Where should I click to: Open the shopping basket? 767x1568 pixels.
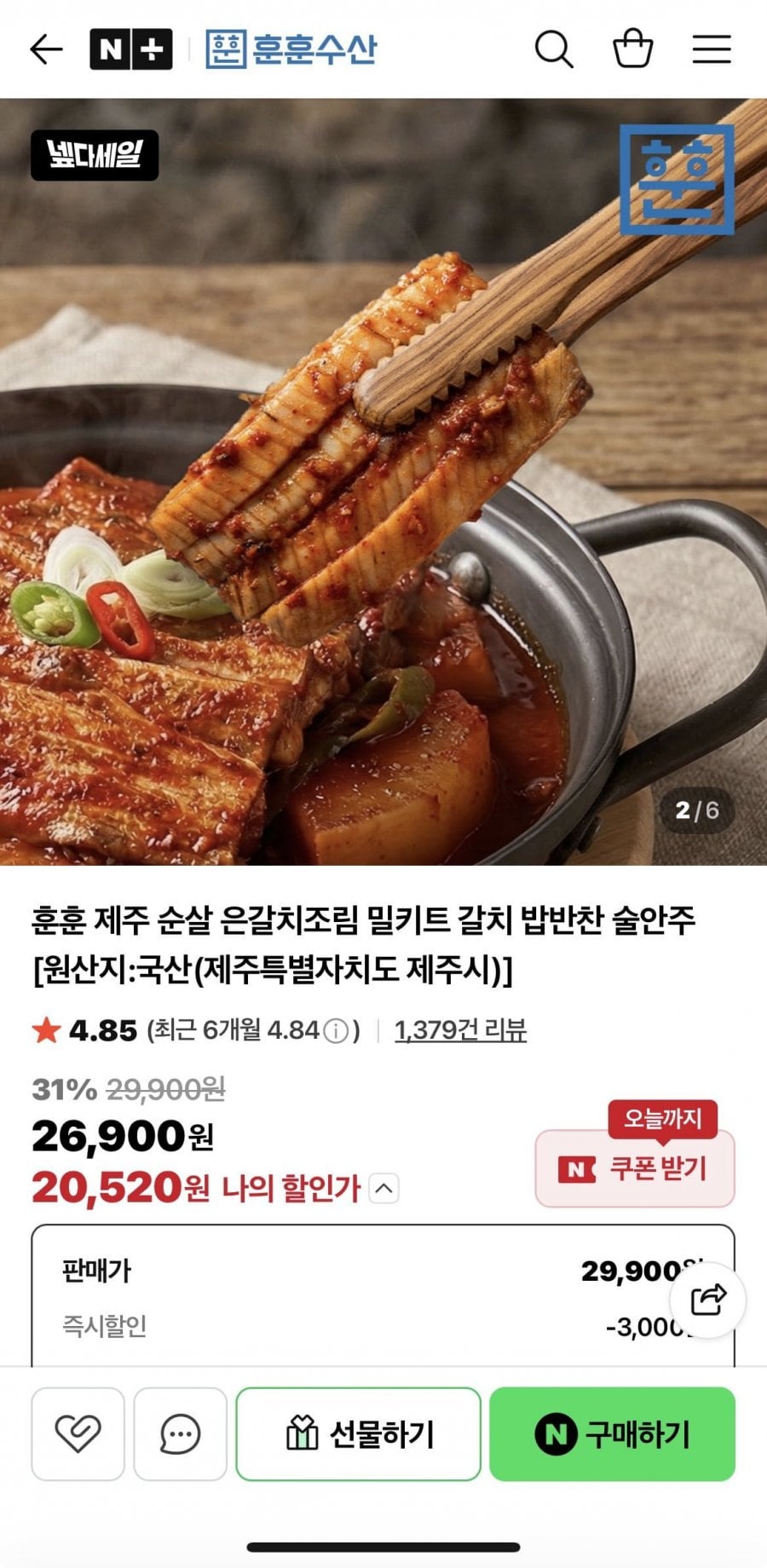click(633, 49)
